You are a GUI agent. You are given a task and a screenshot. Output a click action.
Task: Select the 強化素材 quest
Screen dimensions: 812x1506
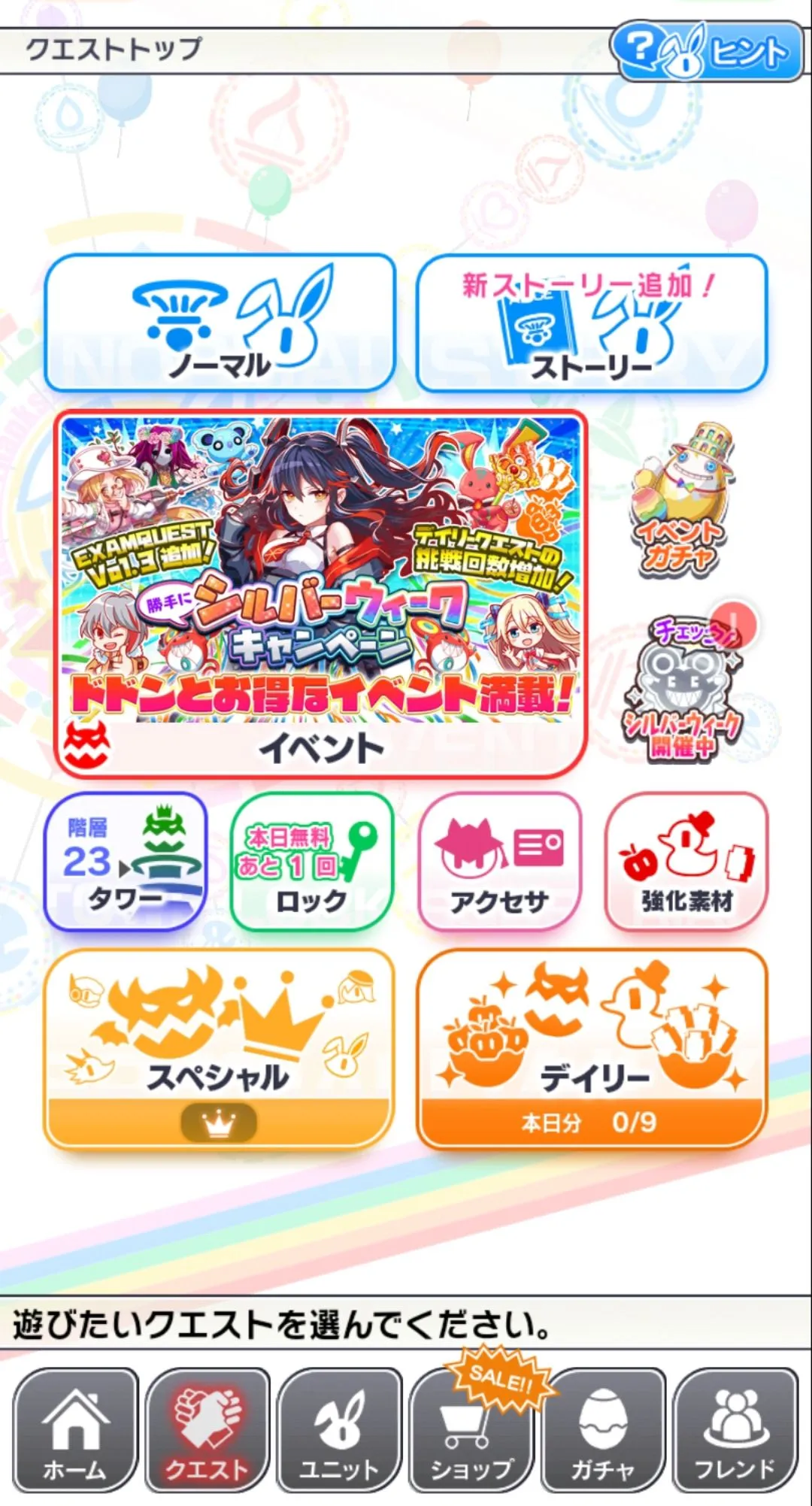click(686, 862)
